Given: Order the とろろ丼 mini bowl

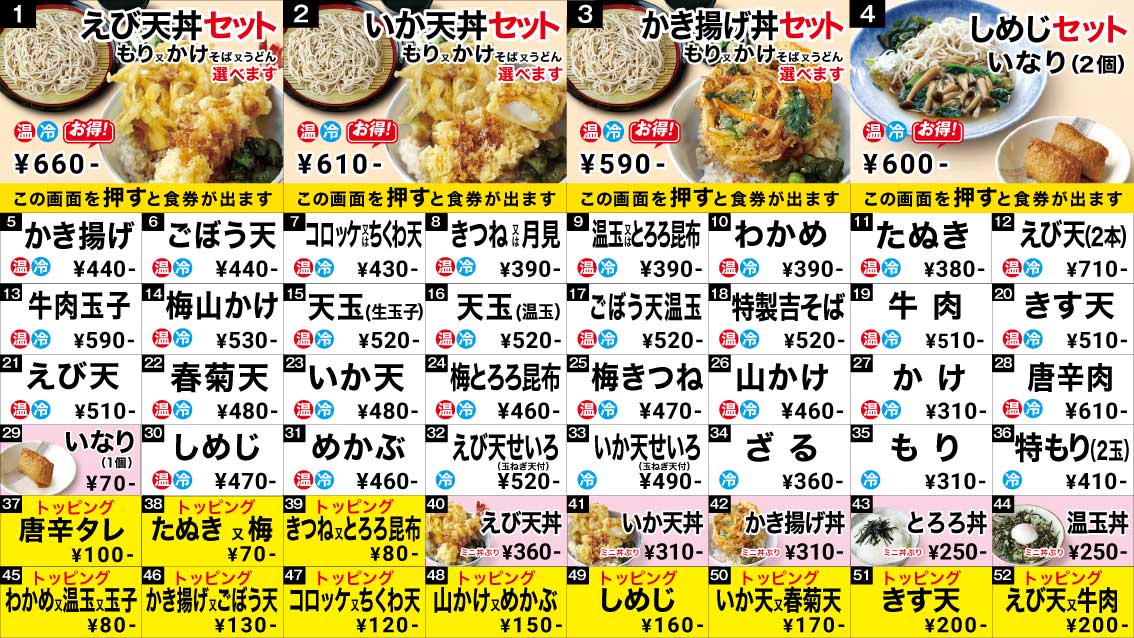Looking at the screenshot, I should 921,529.
